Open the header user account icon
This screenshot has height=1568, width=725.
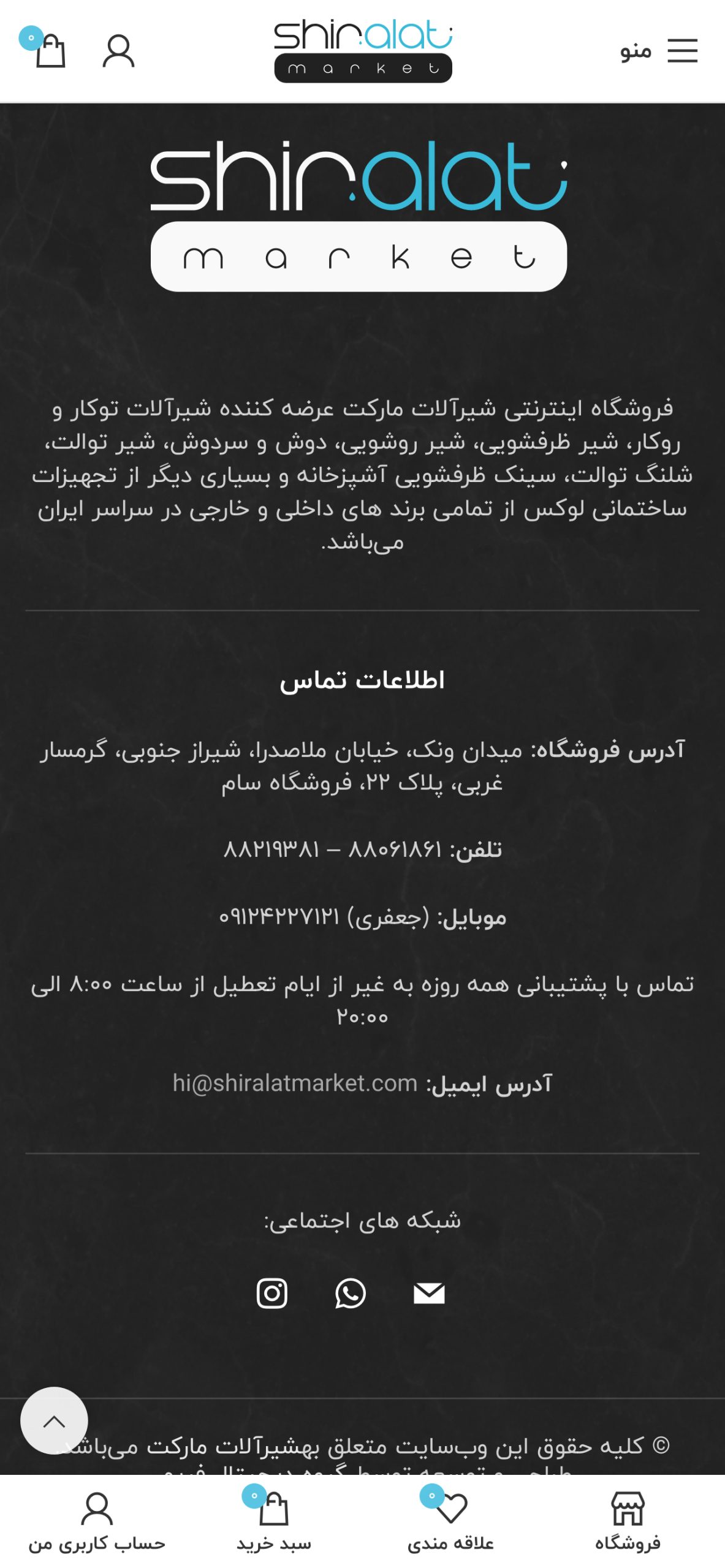click(118, 51)
